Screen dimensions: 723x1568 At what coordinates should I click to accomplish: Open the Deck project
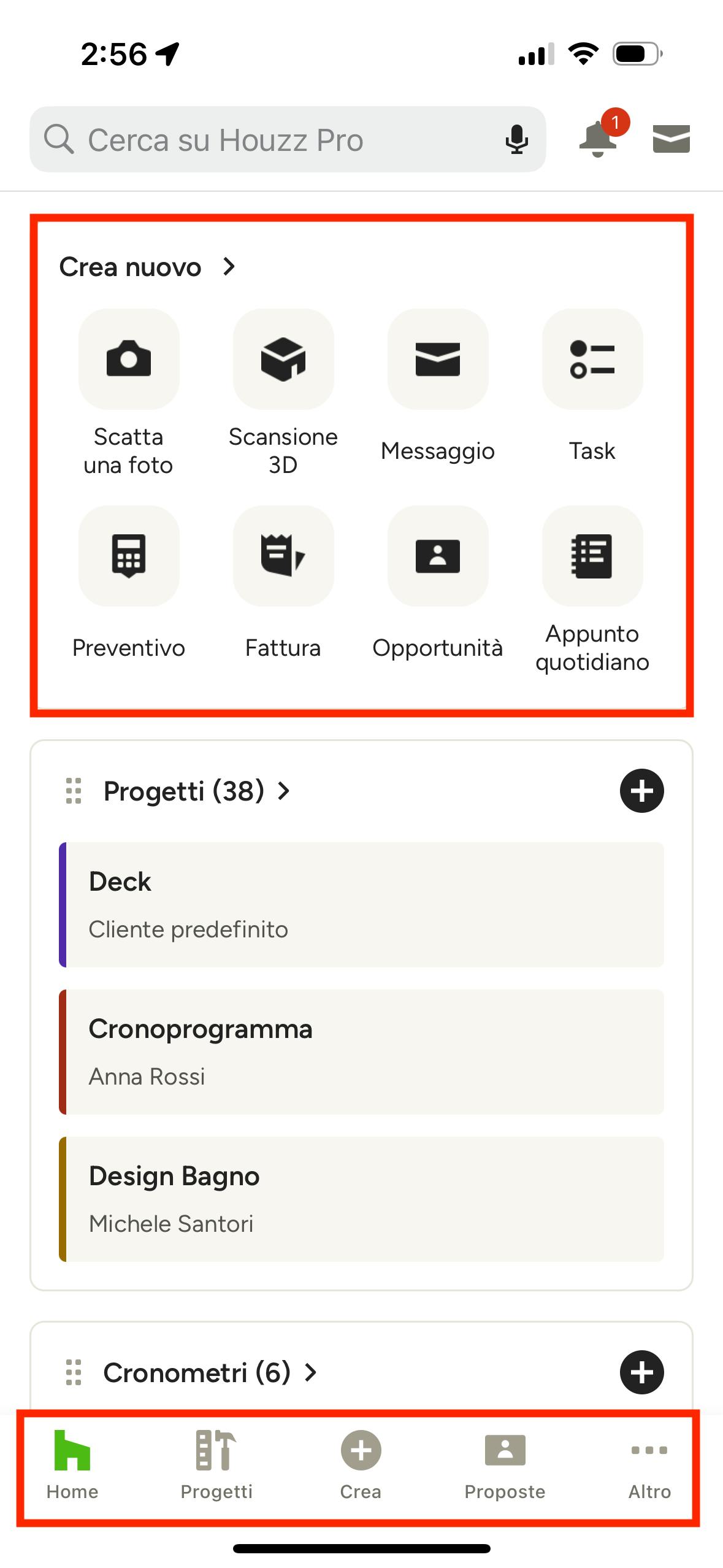click(x=361, y=905)
